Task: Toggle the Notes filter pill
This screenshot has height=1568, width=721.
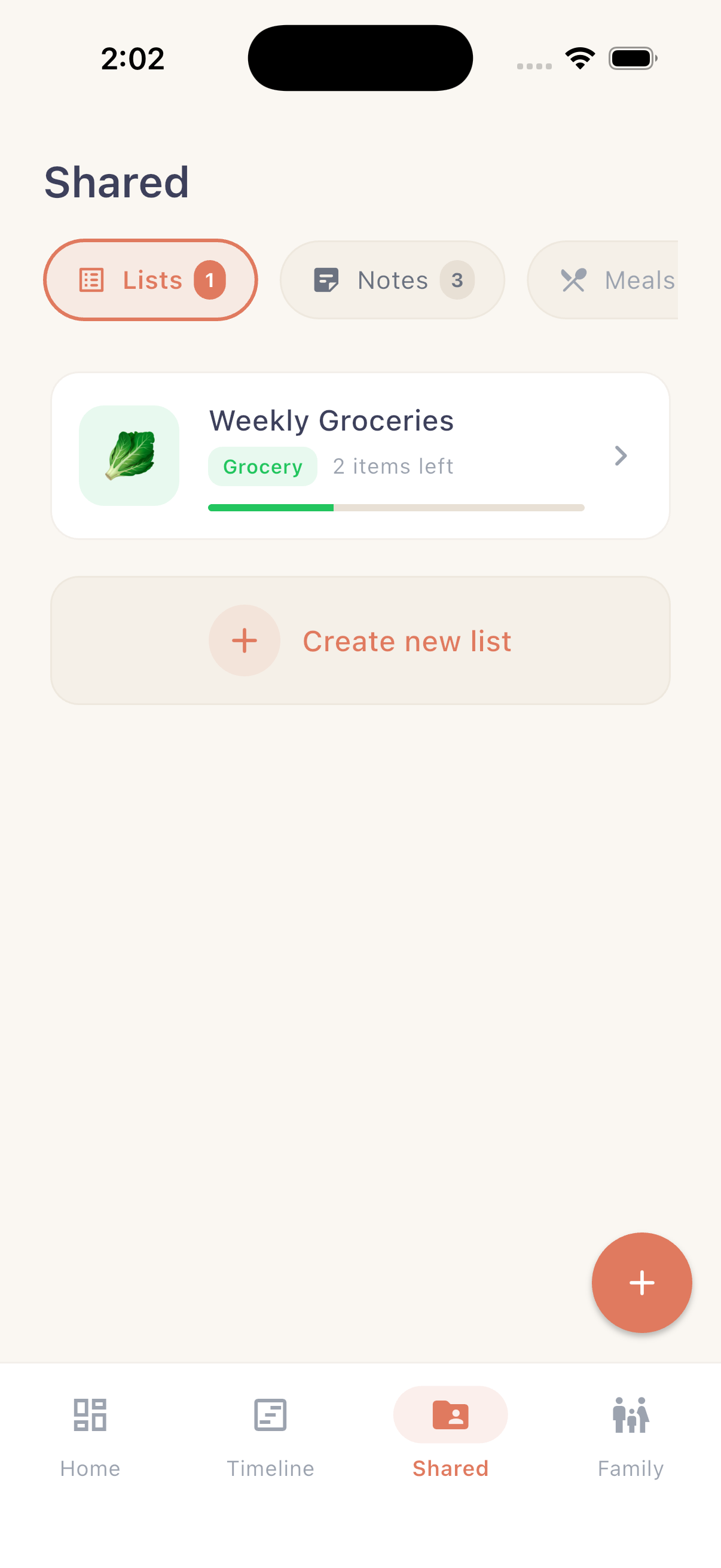Action: point(392,279)
